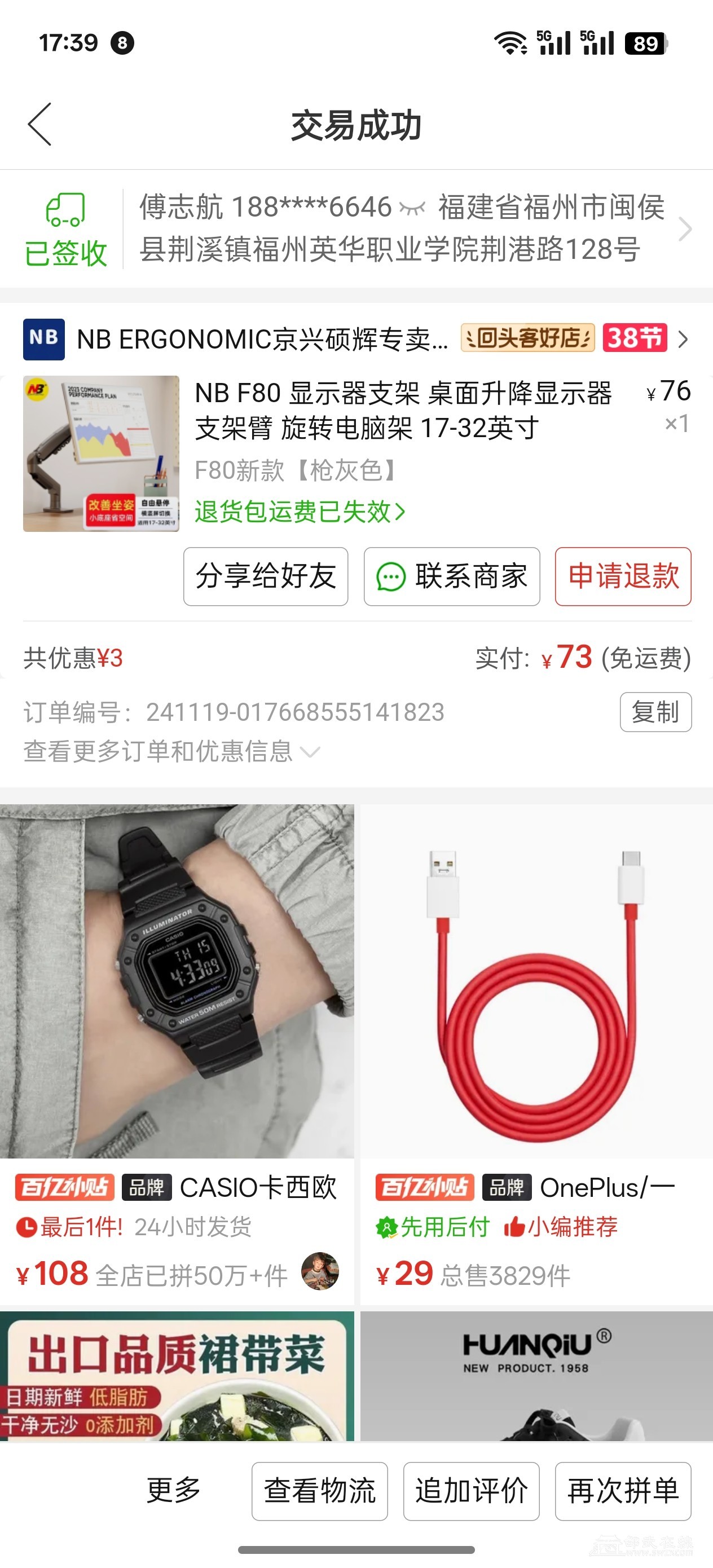This screenshot has height=1568, width=713.
Task: Tap 申请退款 to request a refund
Action: (623, 576)
